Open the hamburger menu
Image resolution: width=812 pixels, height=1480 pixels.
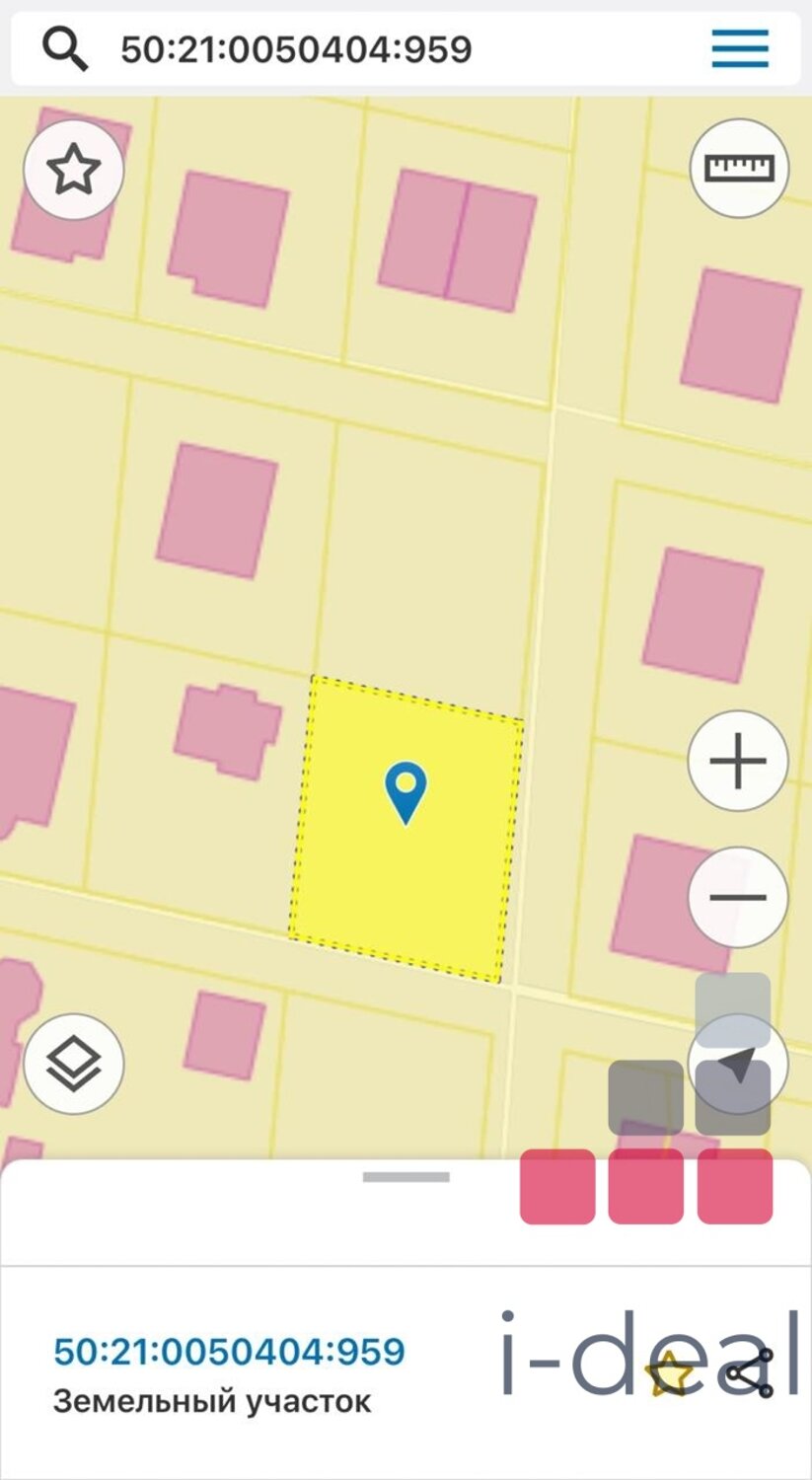(740, 48)
